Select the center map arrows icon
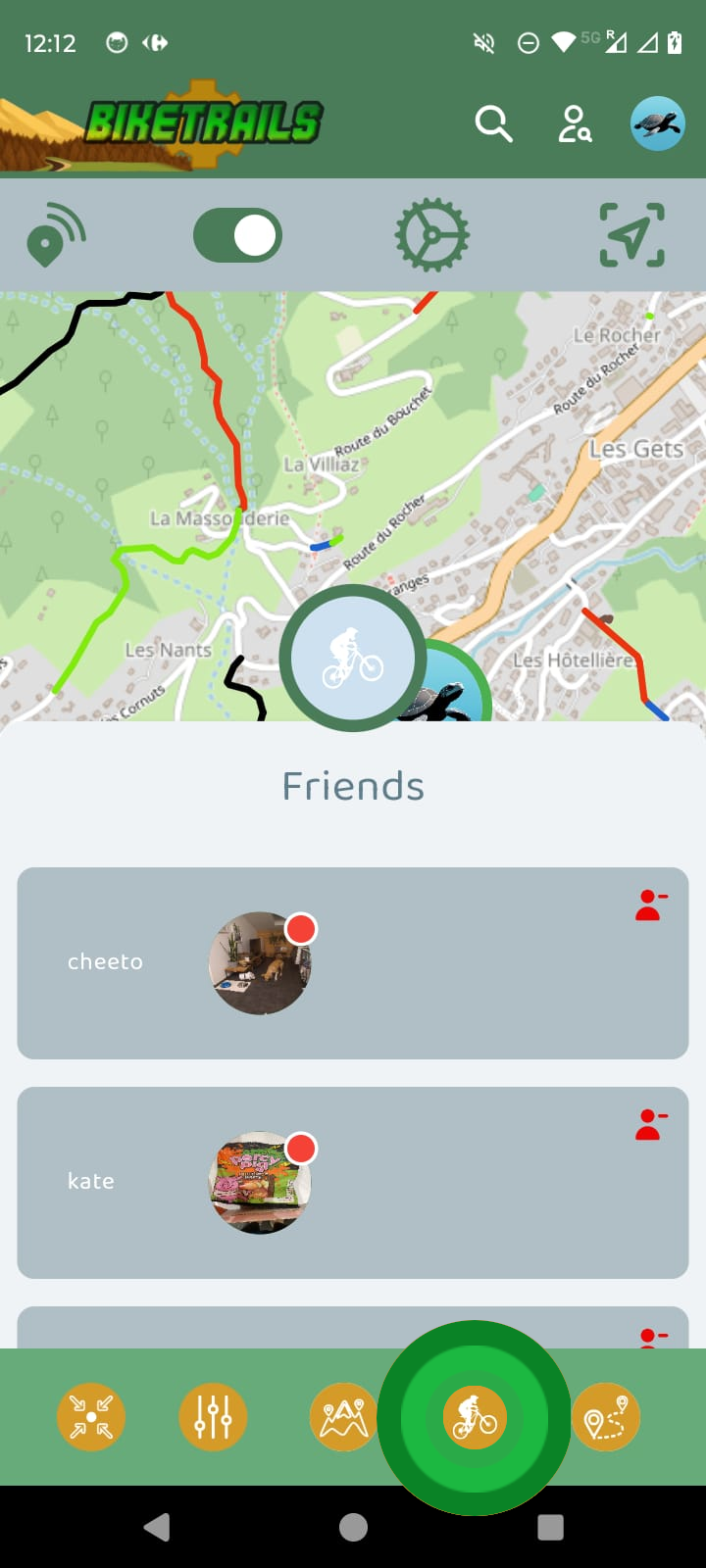The width and height of the screenshot is (706, 1568). click(90, 1416)
